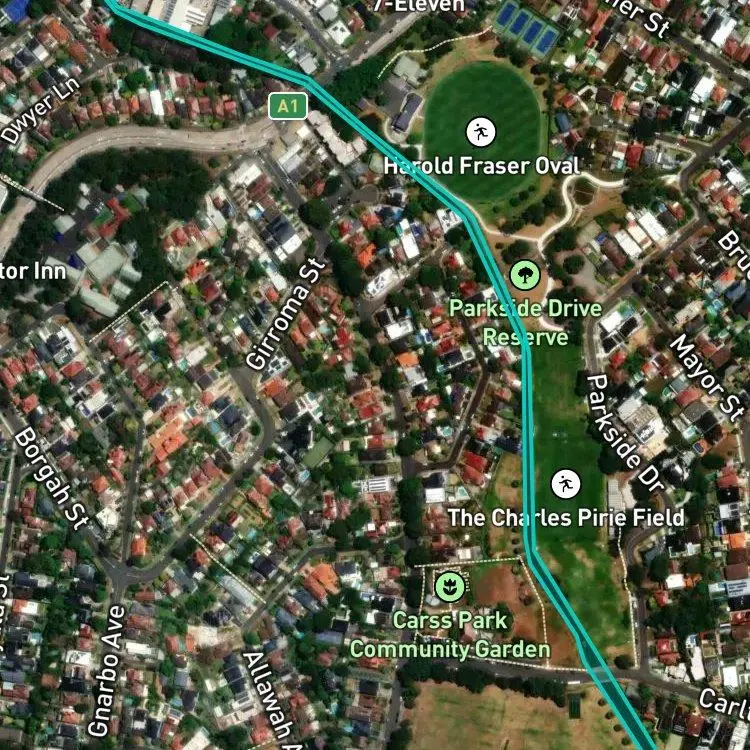Select the Harold Fraser Oval marker
This screenshot has height=750, width=750.
click(x=481, y=132)
